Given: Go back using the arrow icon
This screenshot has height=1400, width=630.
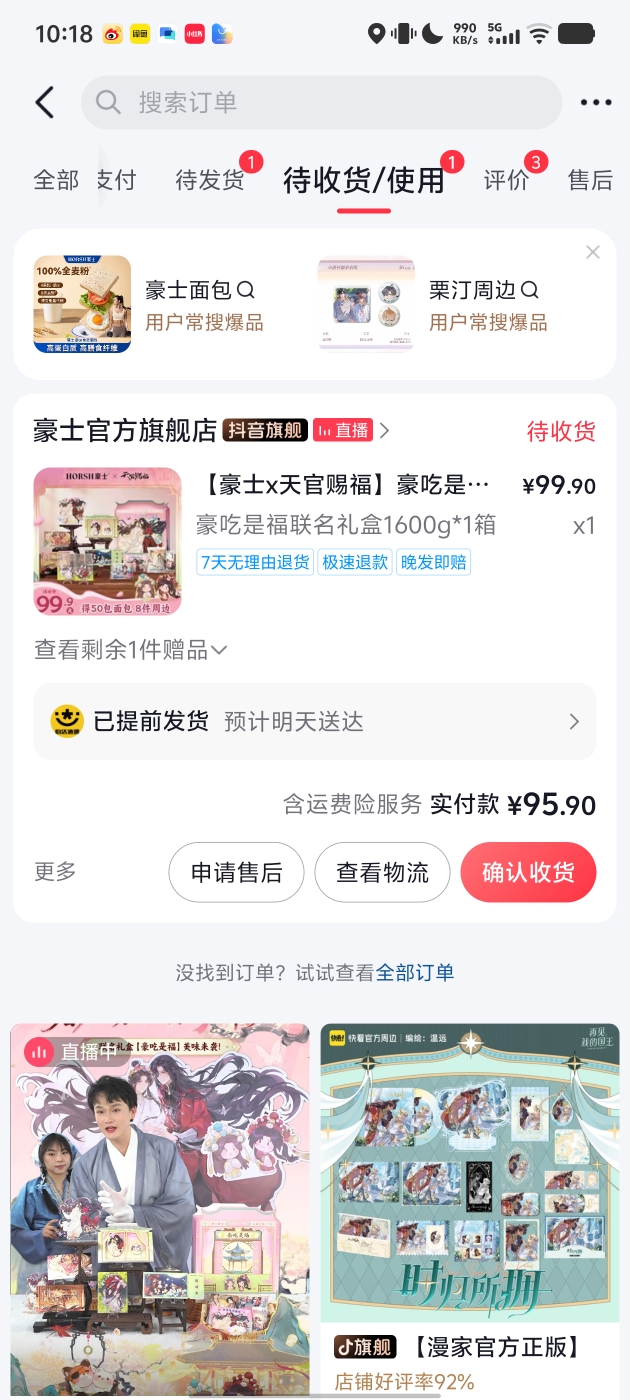Looking at the screenshot, I should pyautogui.click(x=45, y=102).
